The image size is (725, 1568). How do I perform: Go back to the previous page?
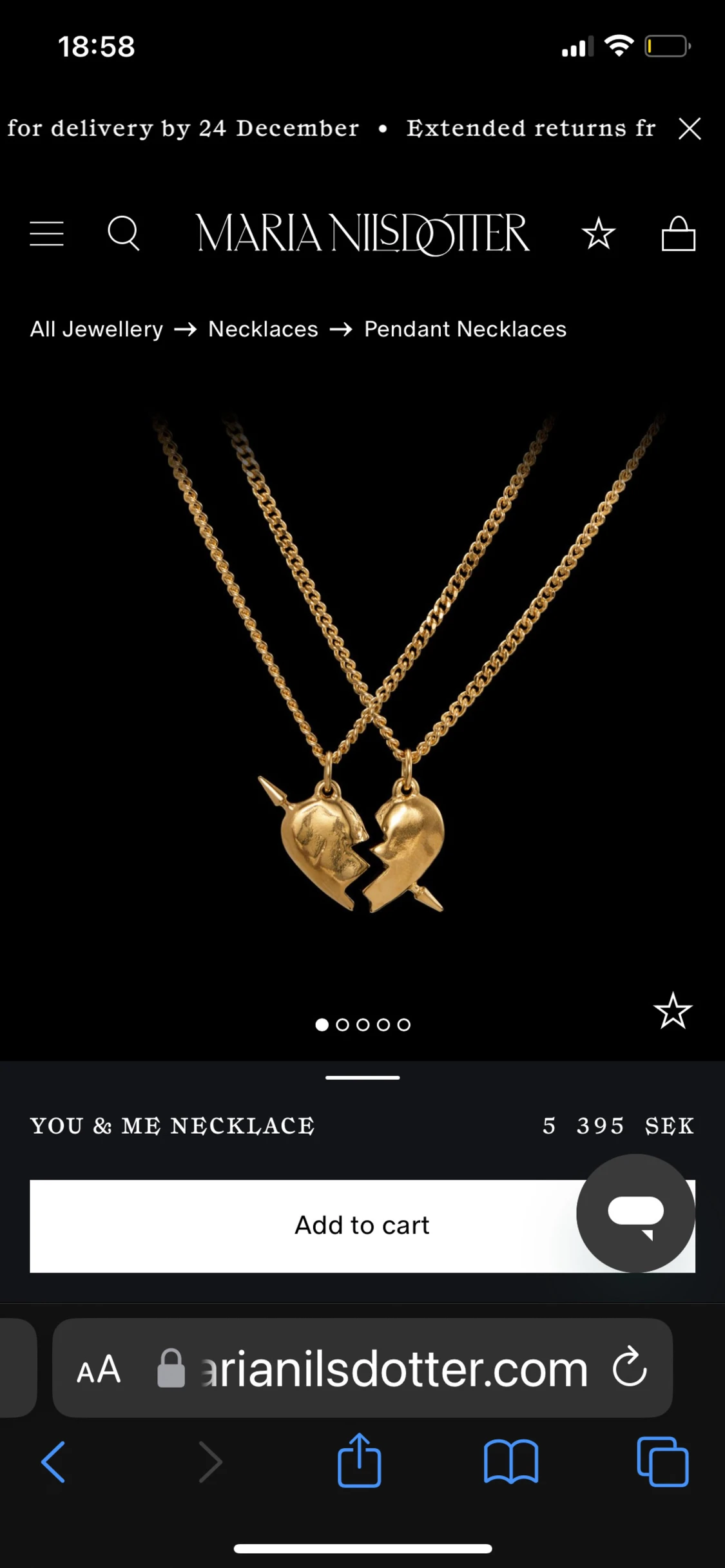pos(53,1462)
